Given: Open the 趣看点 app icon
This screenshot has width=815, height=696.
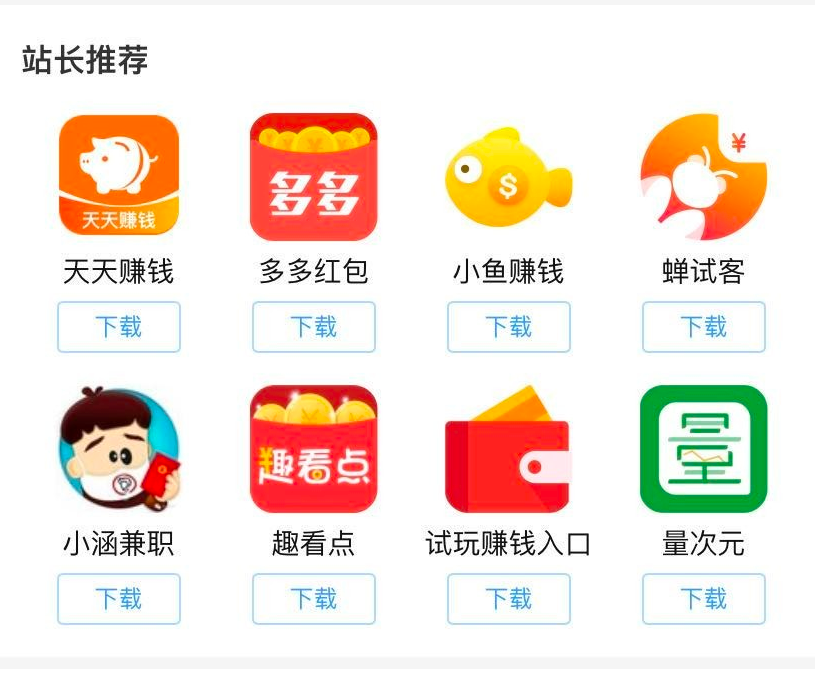Looking at the screenshot, I should (x=313, y=449).
